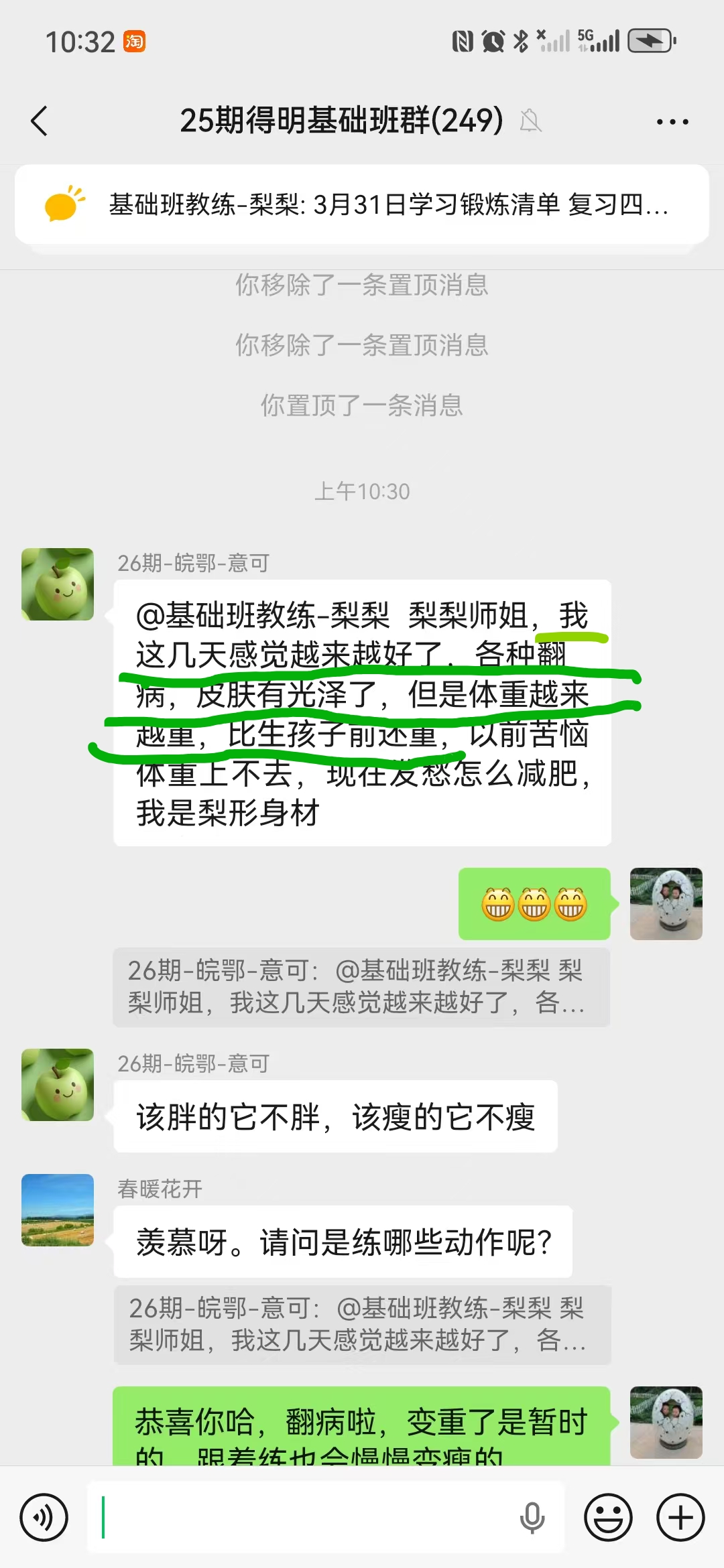Open the plus attachment menu
This screenshot has width=724, height=1568.
click(x=680, y=1517)
